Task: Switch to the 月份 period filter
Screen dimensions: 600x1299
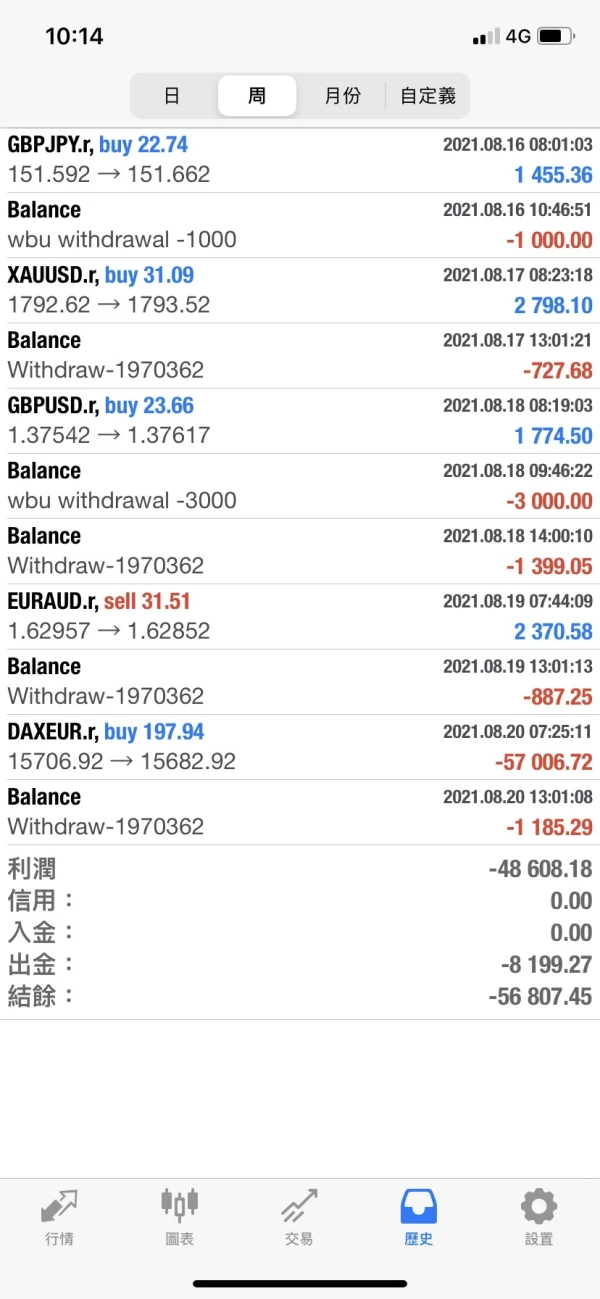Action: [x=342, y=96]
